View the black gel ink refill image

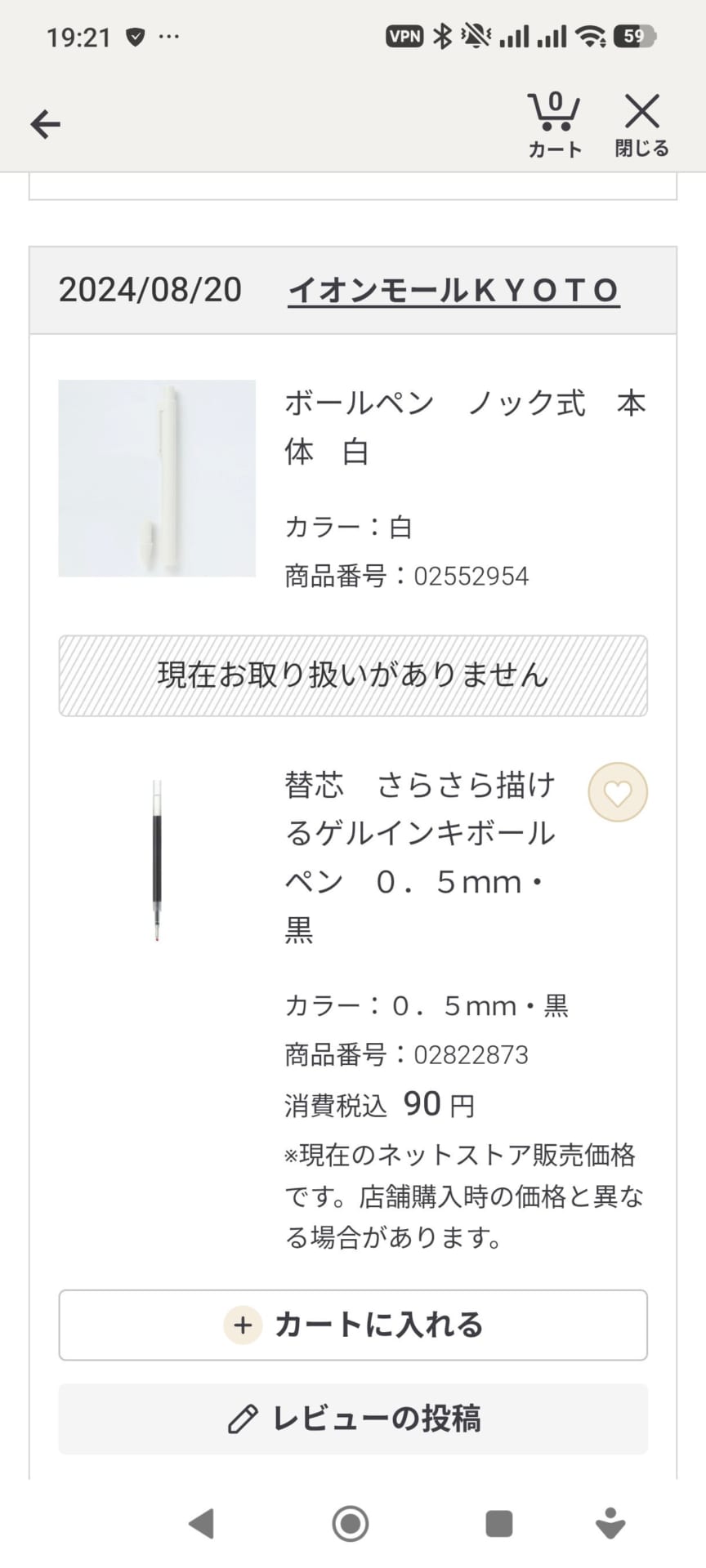tap(157, 862)
